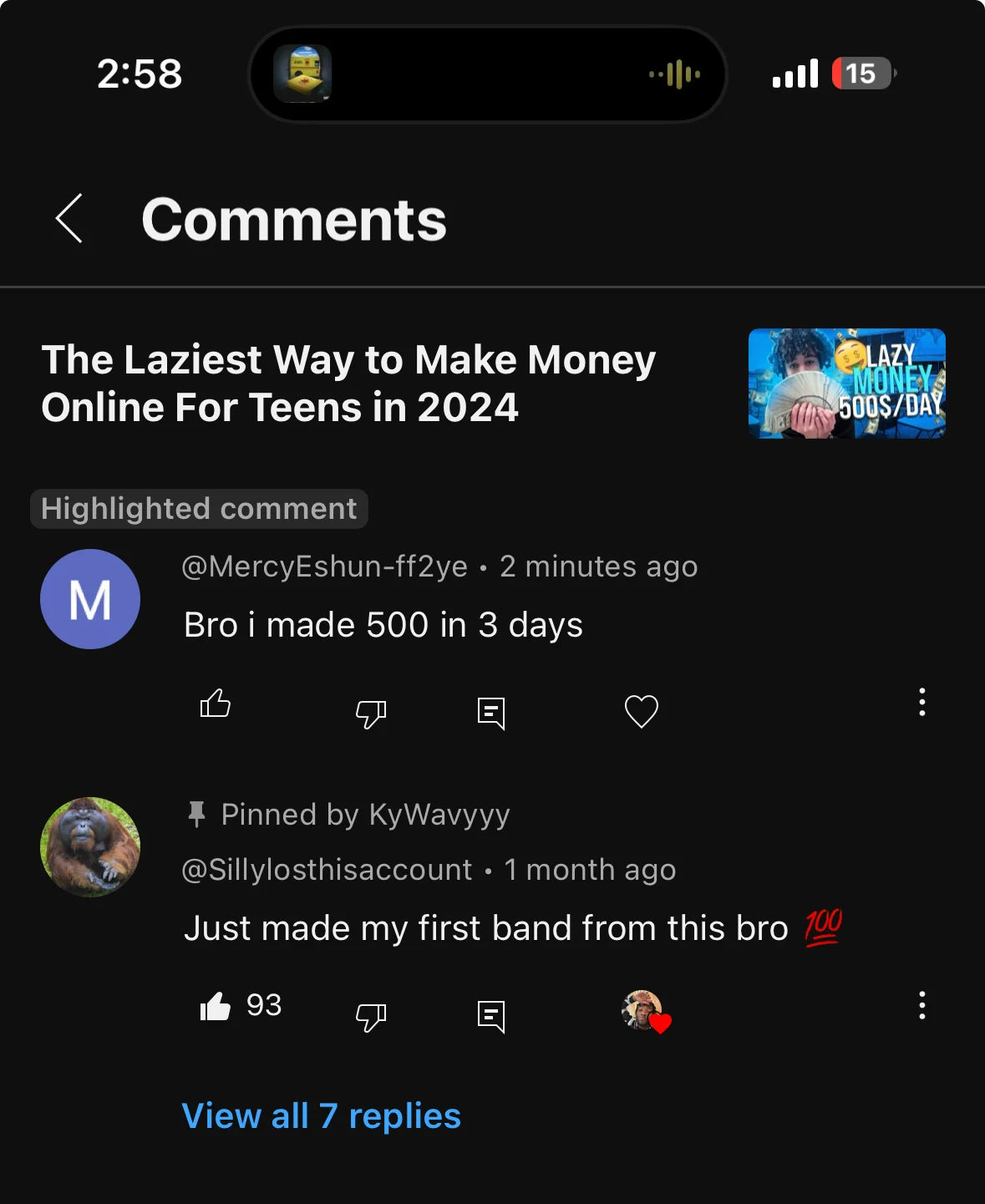Screen dimensions: 985x1204
Task: Open the Lazy Money video thumbnail
Action: [x=846, y=384]
